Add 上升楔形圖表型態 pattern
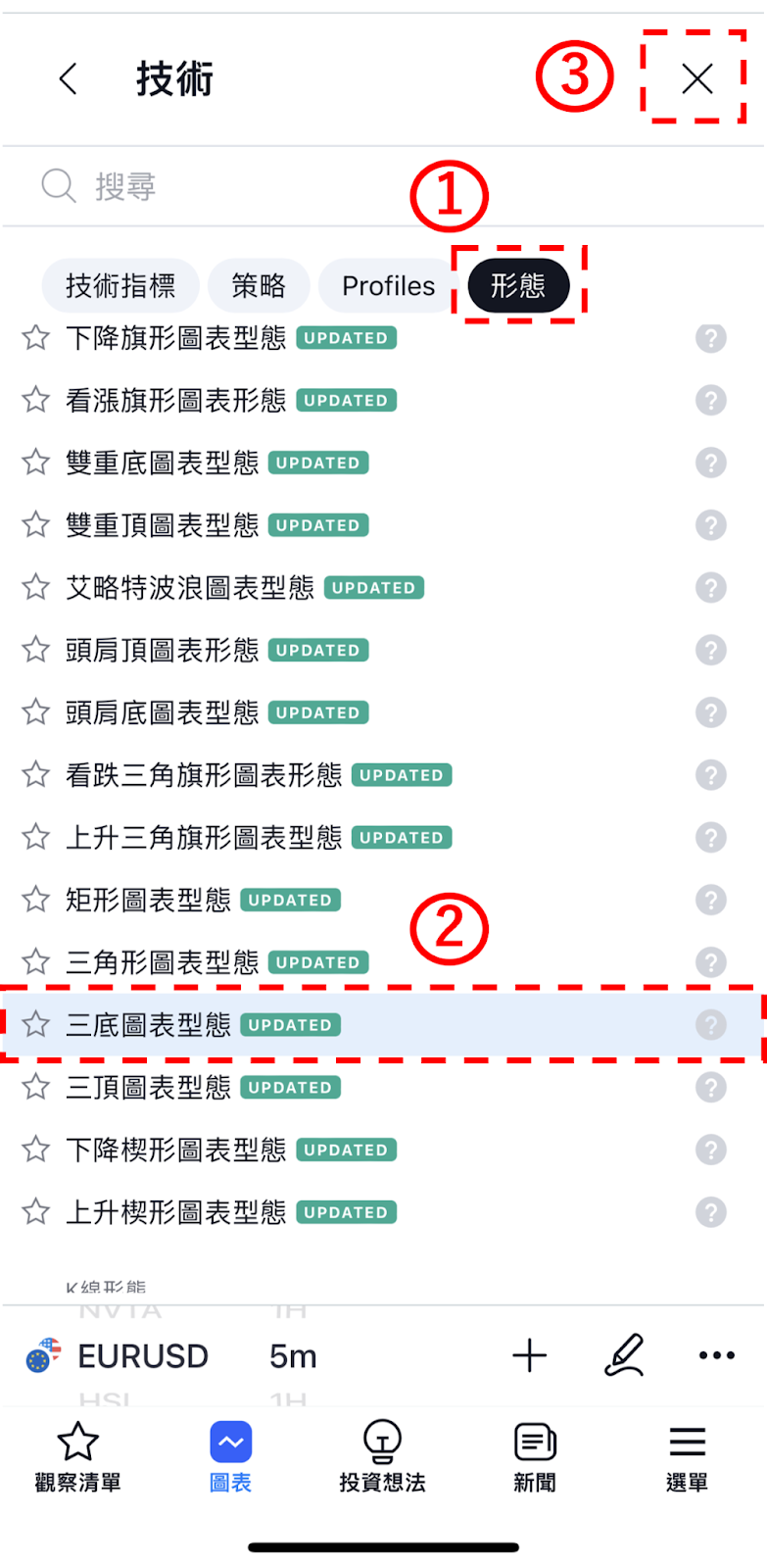The width and height of the screenshot is (767, 1568). click(382, 1212)
